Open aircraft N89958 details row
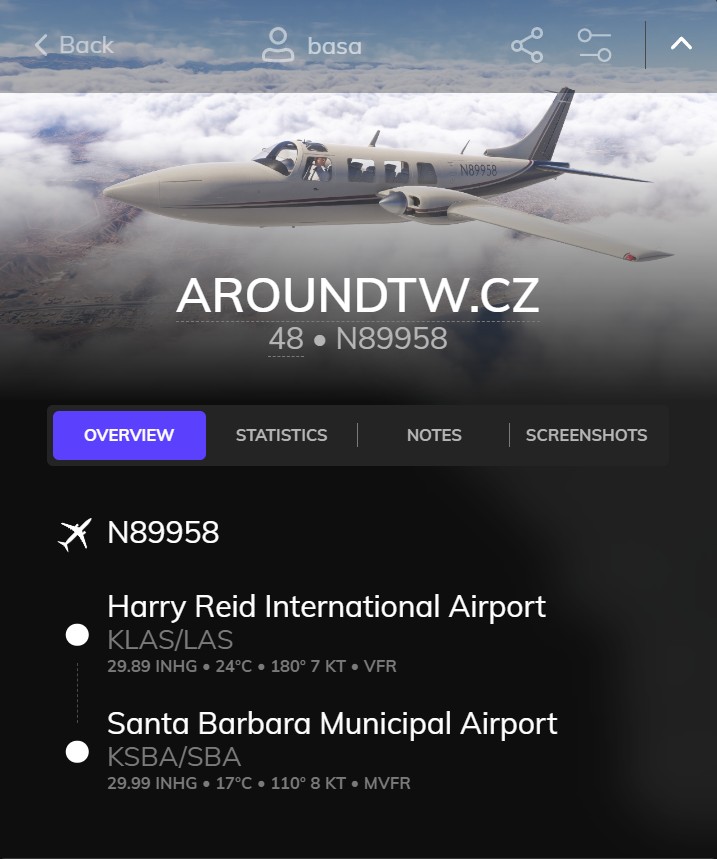 click(163, 533)
